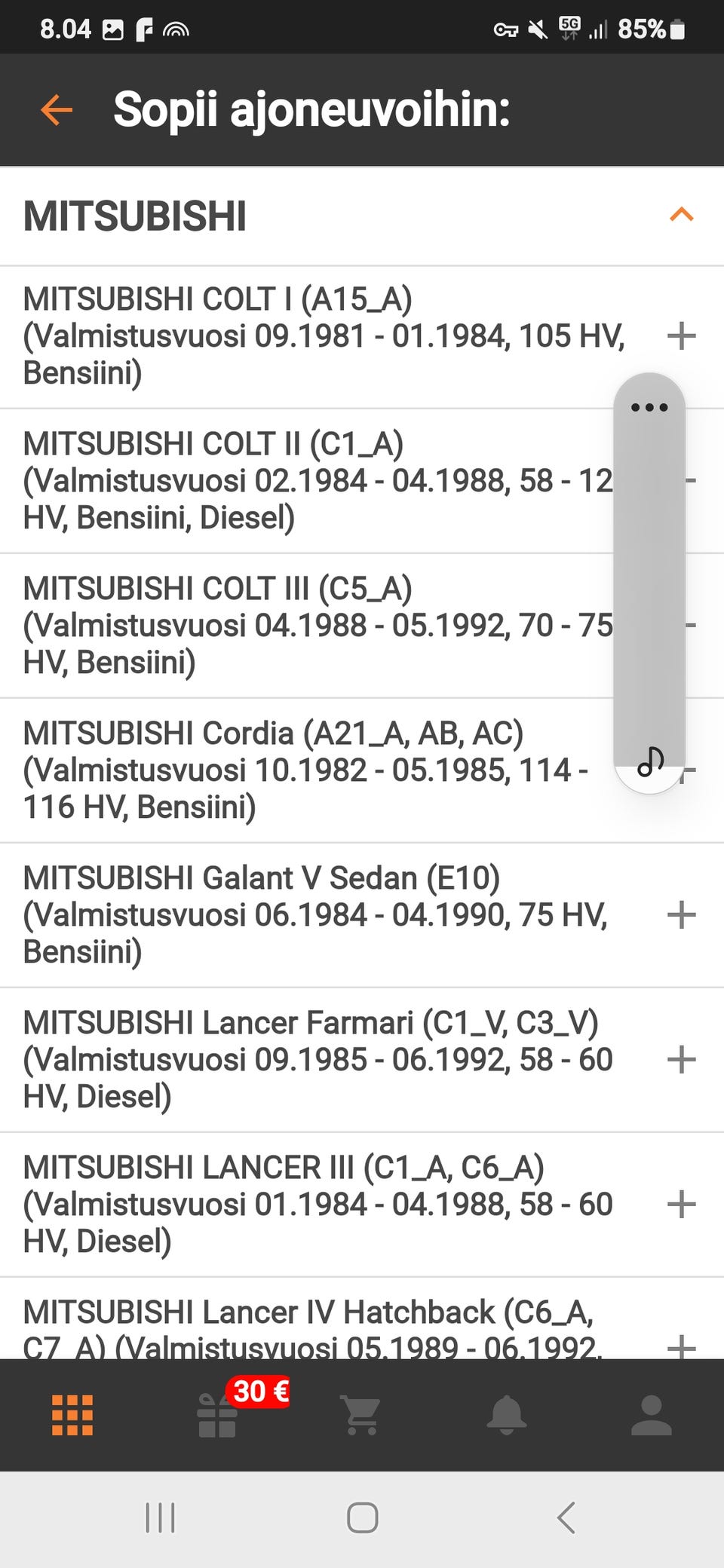Expand MITSUBISHI LANCER III (C1_A, C6_A) row
Image resolution: width=724 pixels, height=1568 pixels.
click(681, 1205)
